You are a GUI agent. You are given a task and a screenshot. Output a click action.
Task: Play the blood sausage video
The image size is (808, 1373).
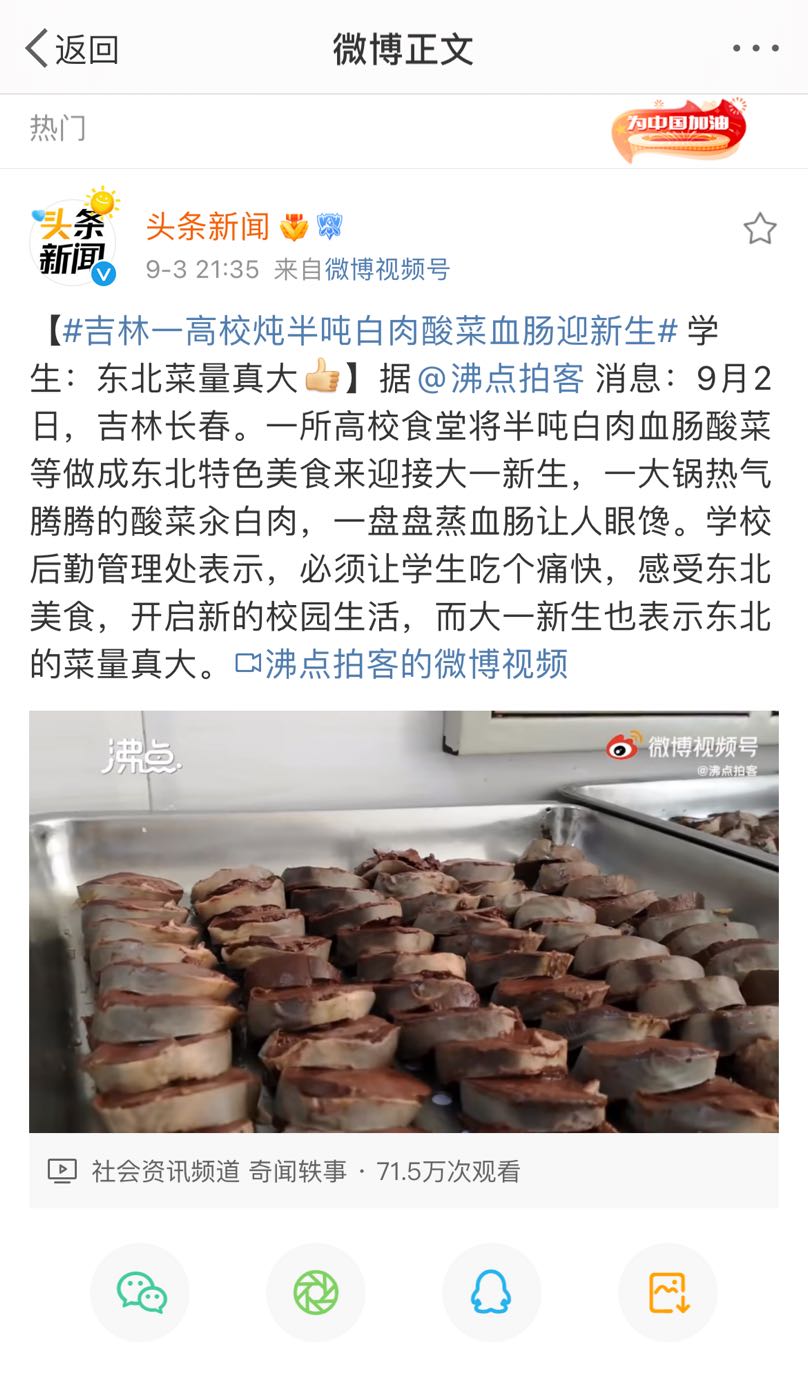403,921
